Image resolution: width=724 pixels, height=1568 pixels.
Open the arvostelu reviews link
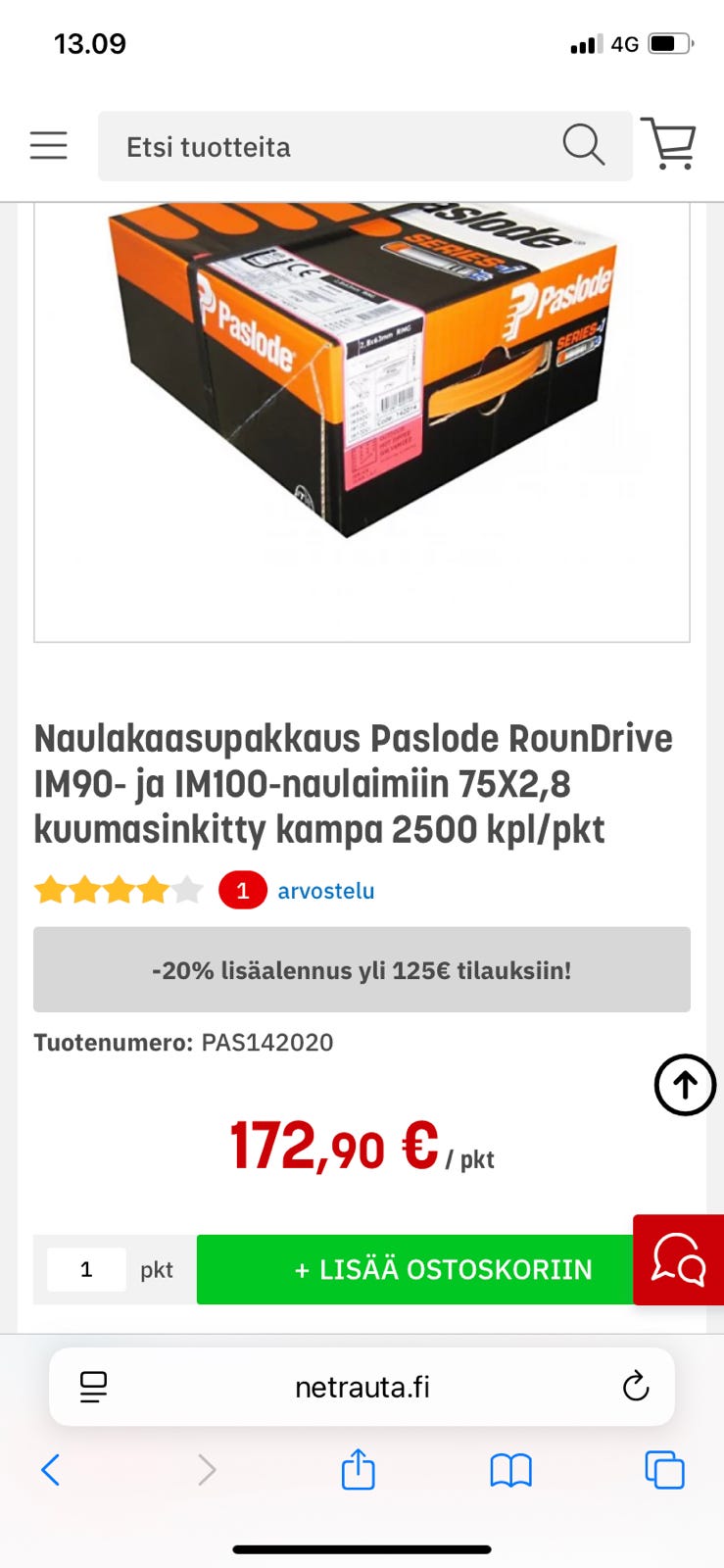(x=325, y=891)
